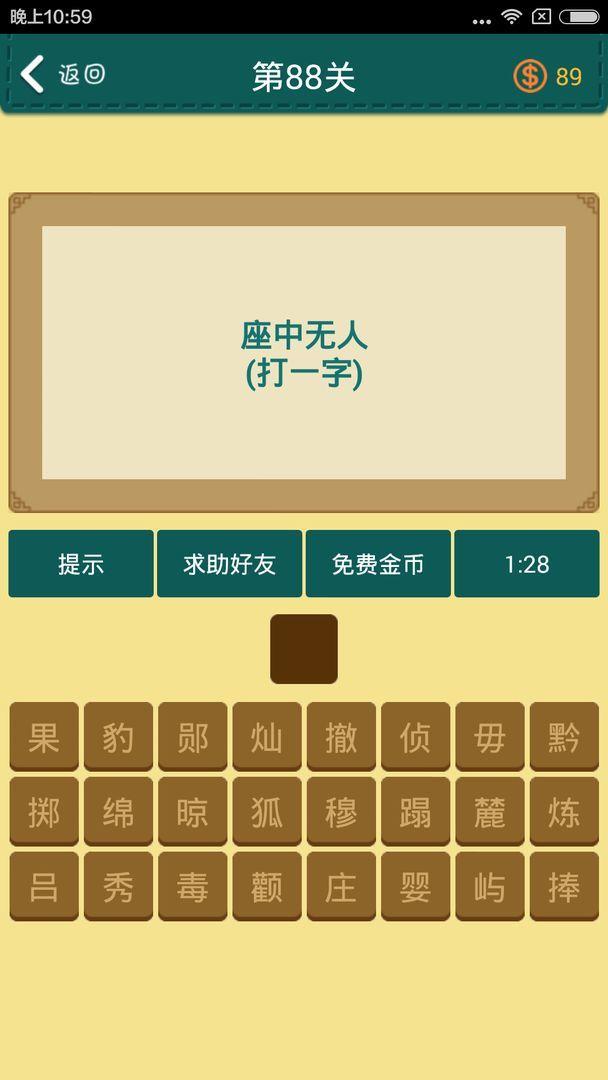Viewport: 608px width, 1080px height.
Task: Choose the character 豹
Action: (x=118, y=738)
